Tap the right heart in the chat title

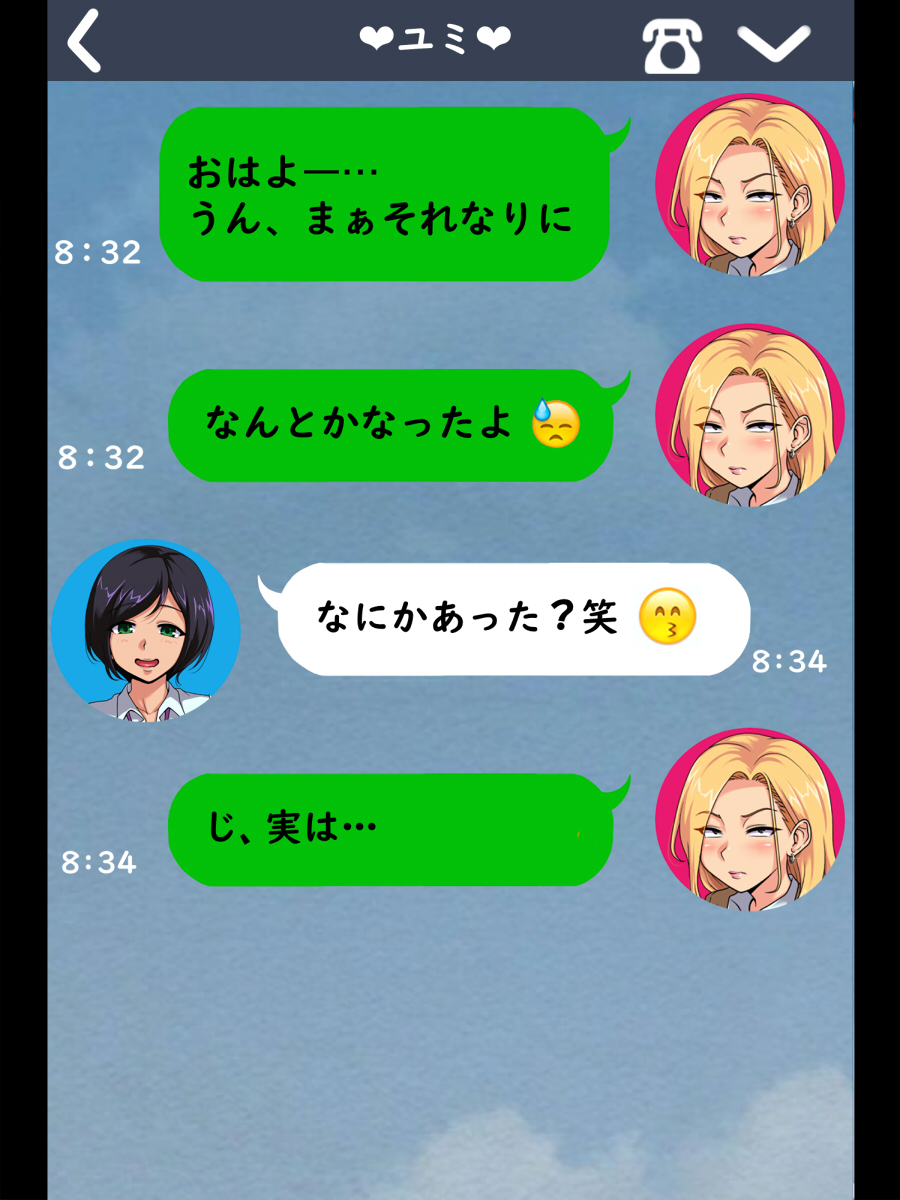497,35
